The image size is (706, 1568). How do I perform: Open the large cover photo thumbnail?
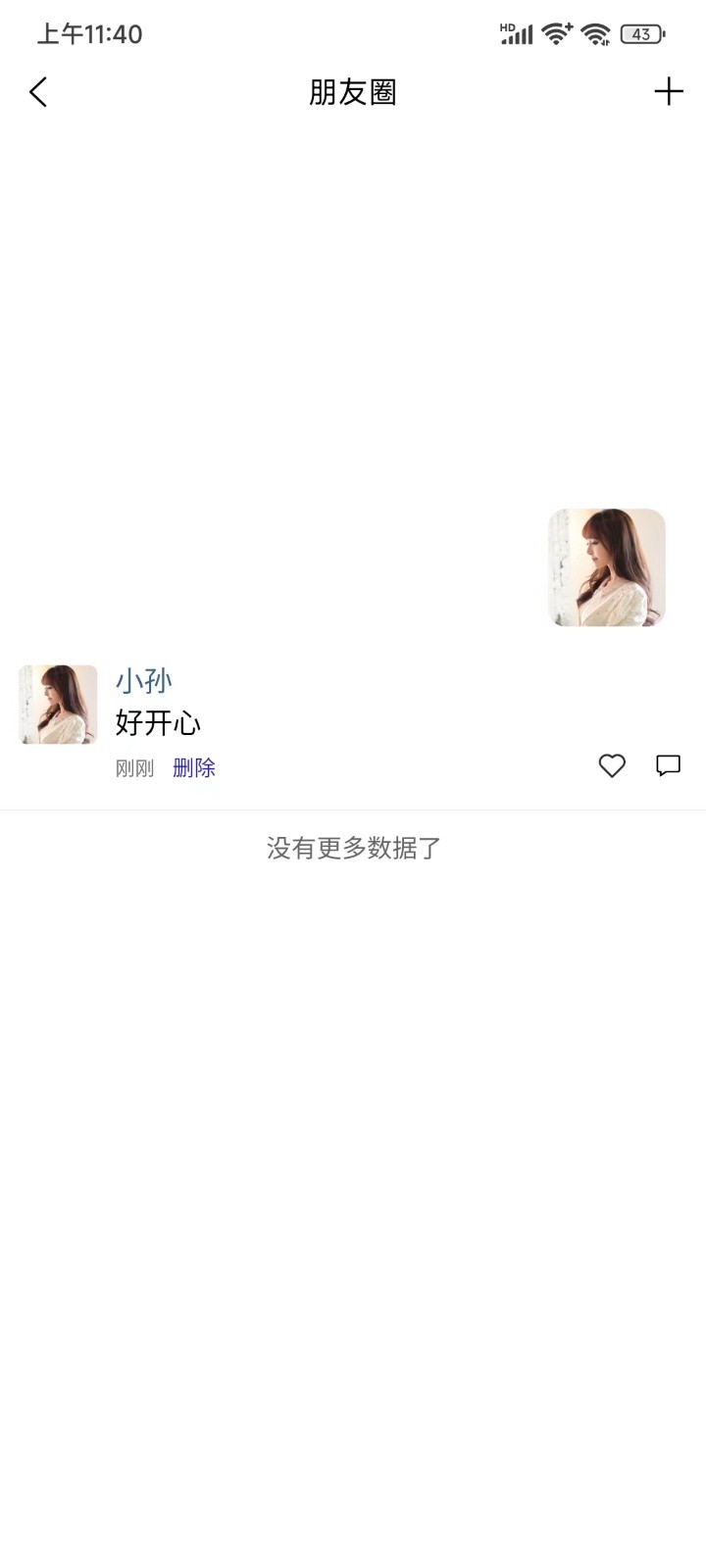coord(605,568)
